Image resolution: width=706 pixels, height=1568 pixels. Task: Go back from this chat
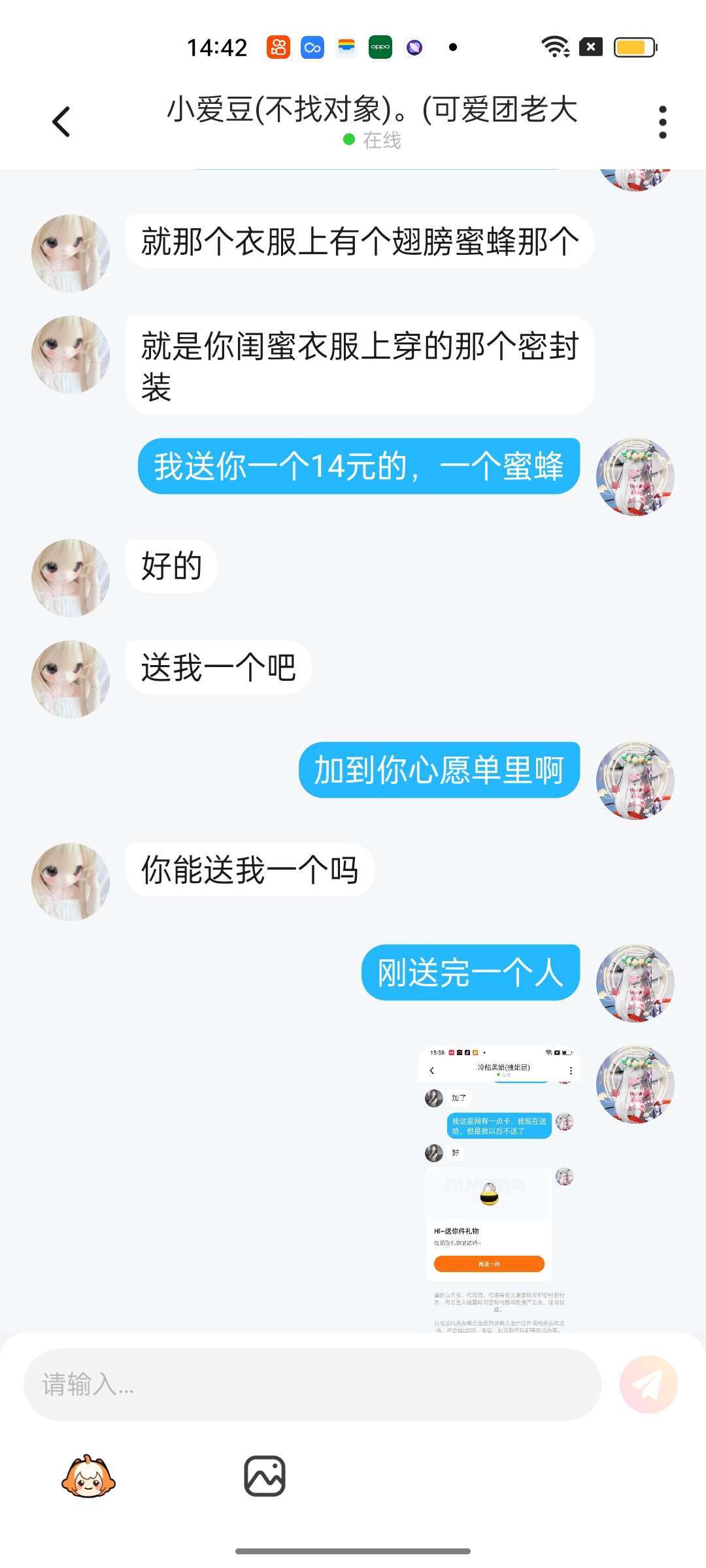point(61,122)
